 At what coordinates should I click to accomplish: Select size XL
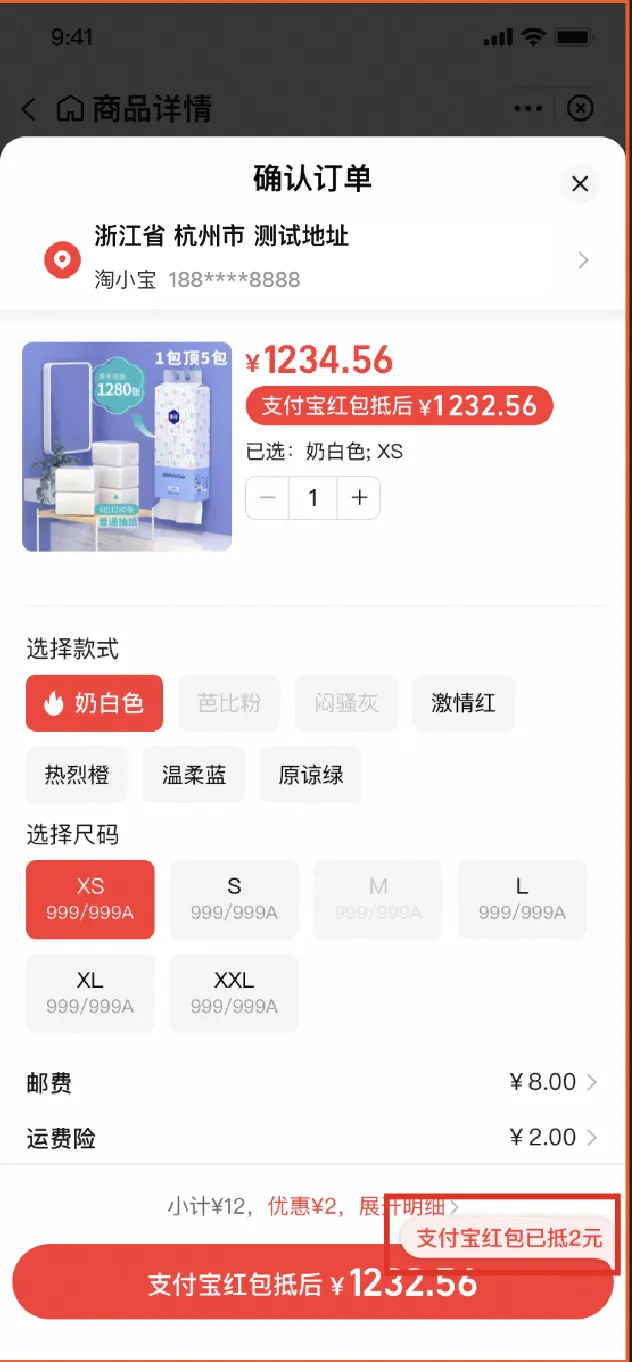pyautogui.click(x=90, y=992)
